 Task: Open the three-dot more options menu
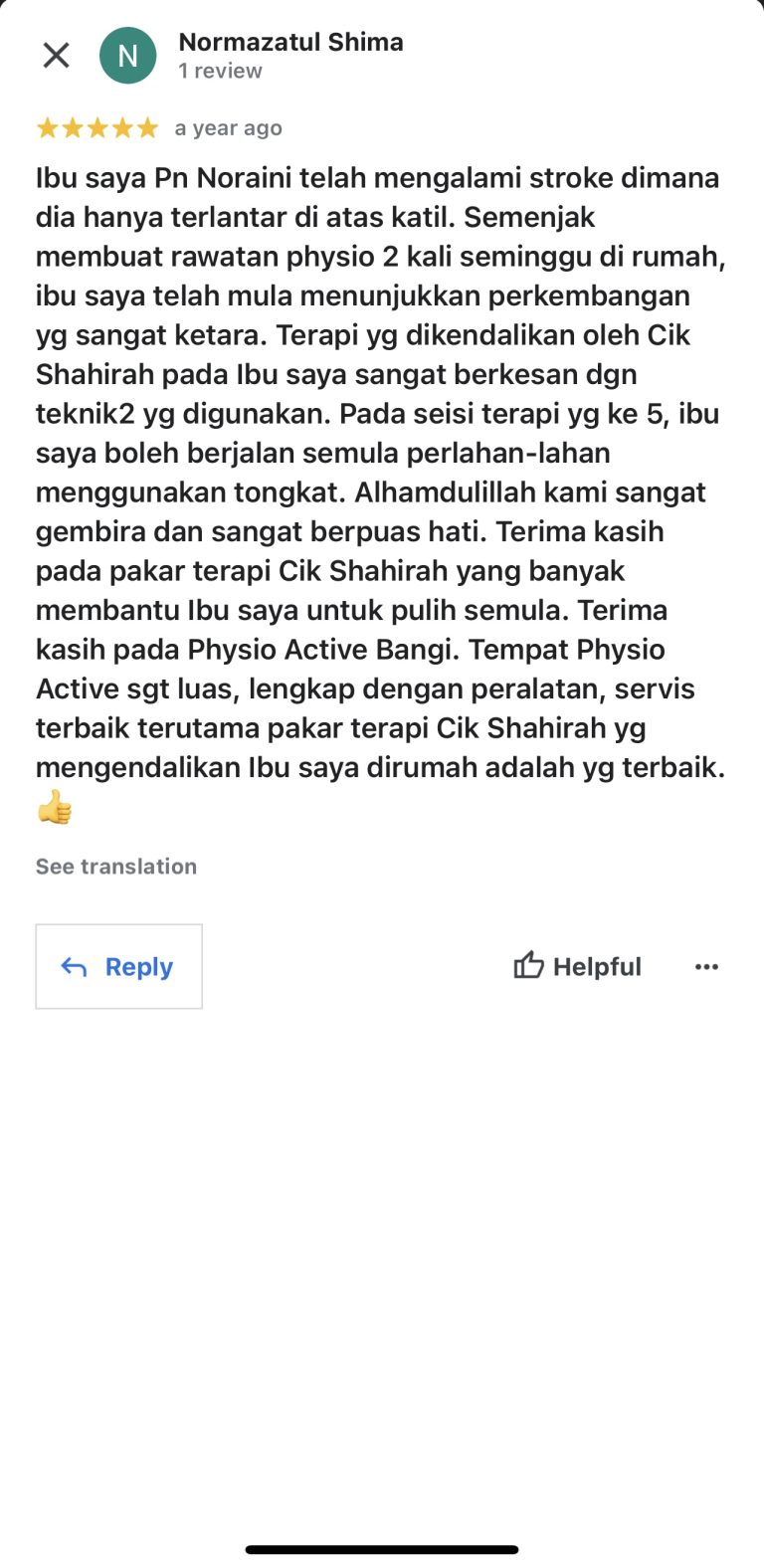pyautogui.click(x=706, y=967)
